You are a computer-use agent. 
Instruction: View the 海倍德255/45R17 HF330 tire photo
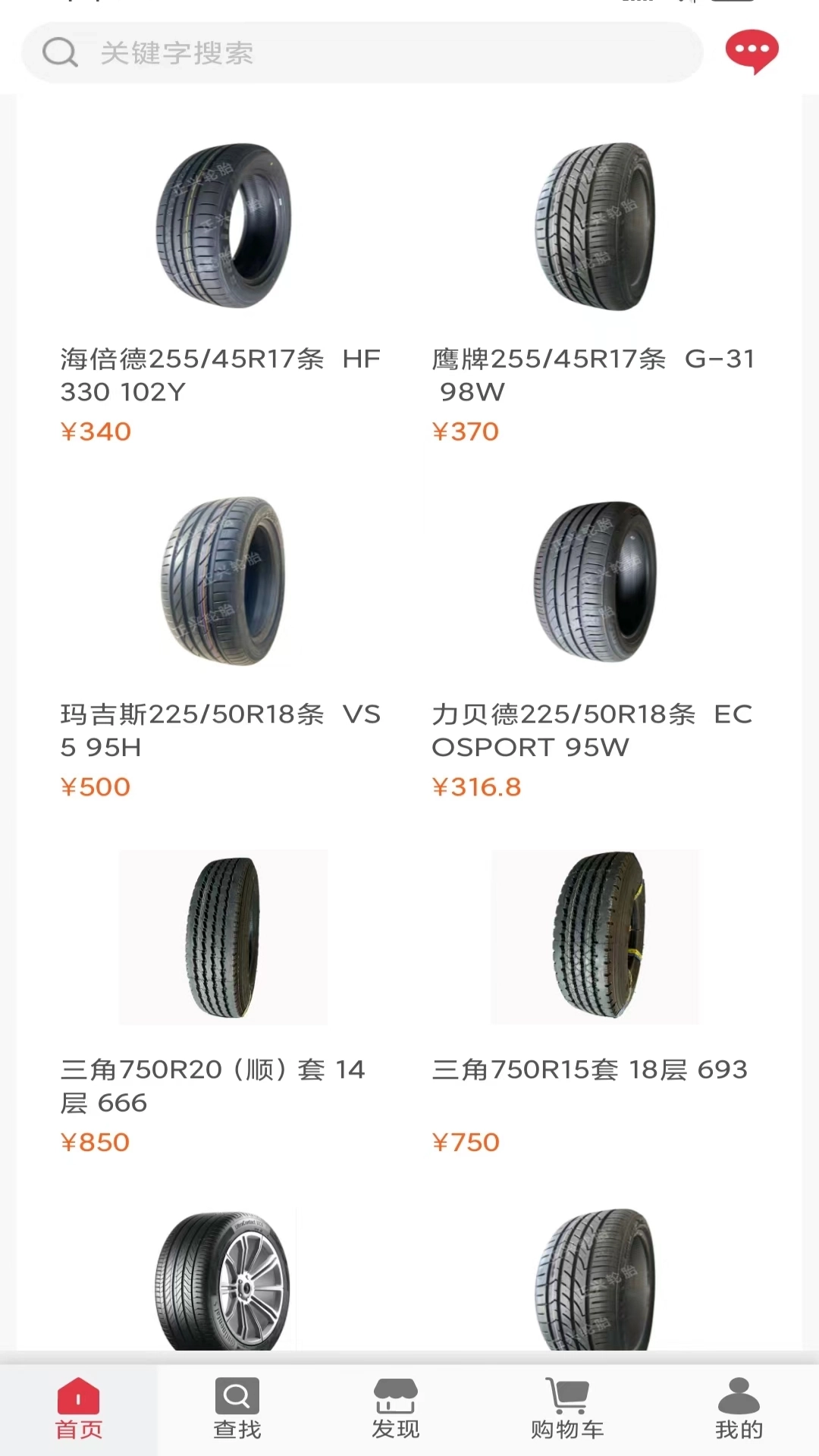222,227
